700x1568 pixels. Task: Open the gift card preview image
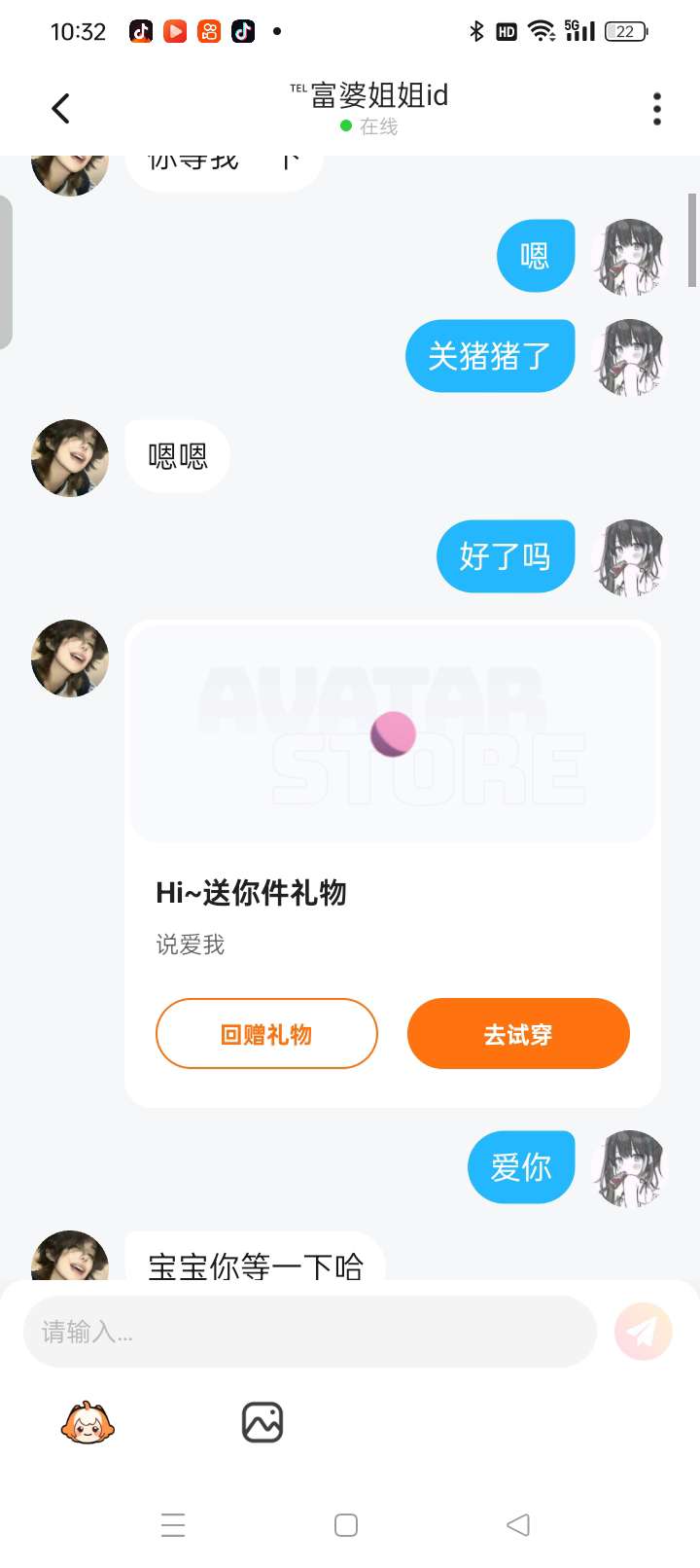tap(393, 734)
